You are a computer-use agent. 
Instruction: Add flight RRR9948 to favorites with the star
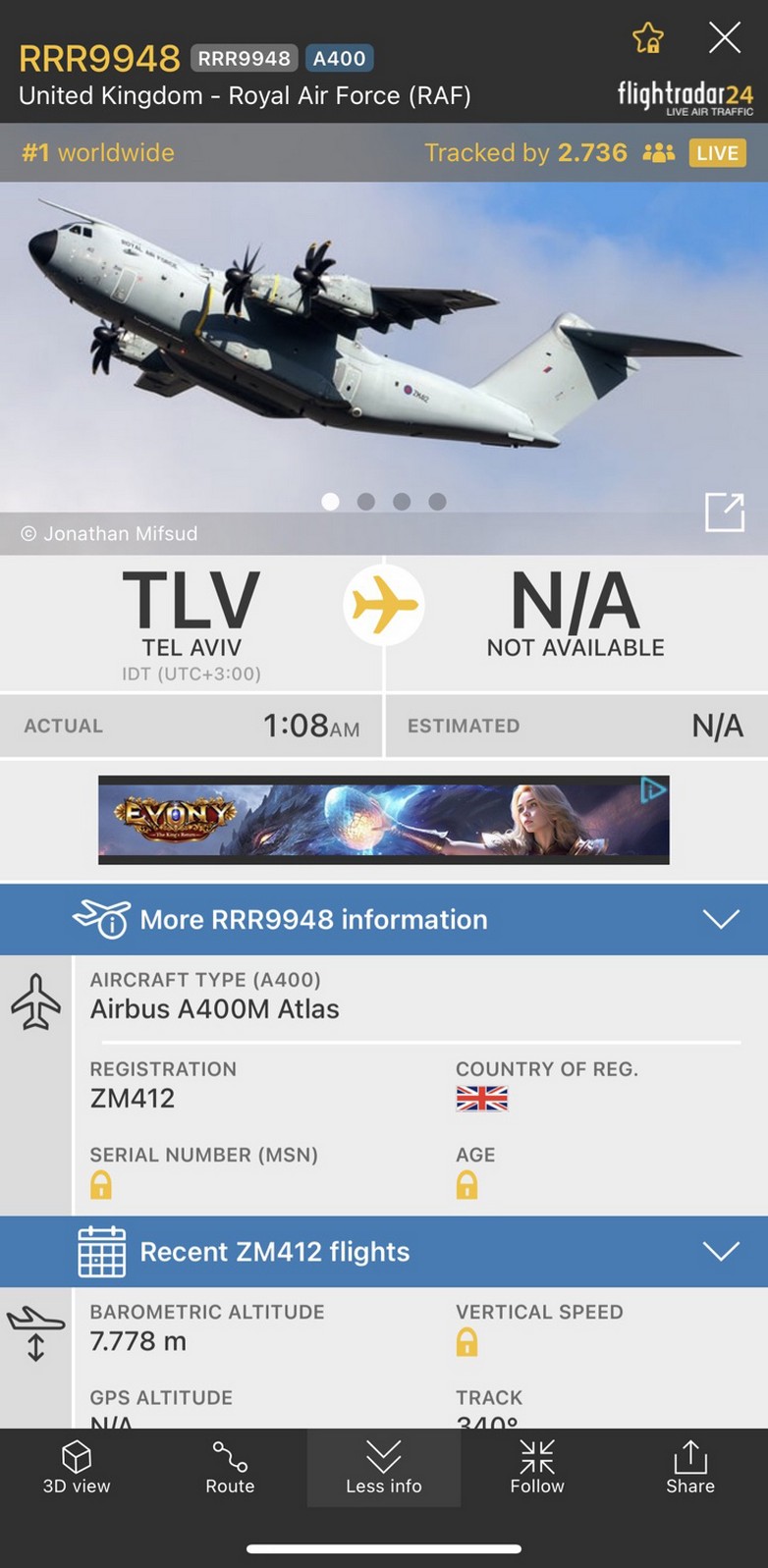point(647,38)
